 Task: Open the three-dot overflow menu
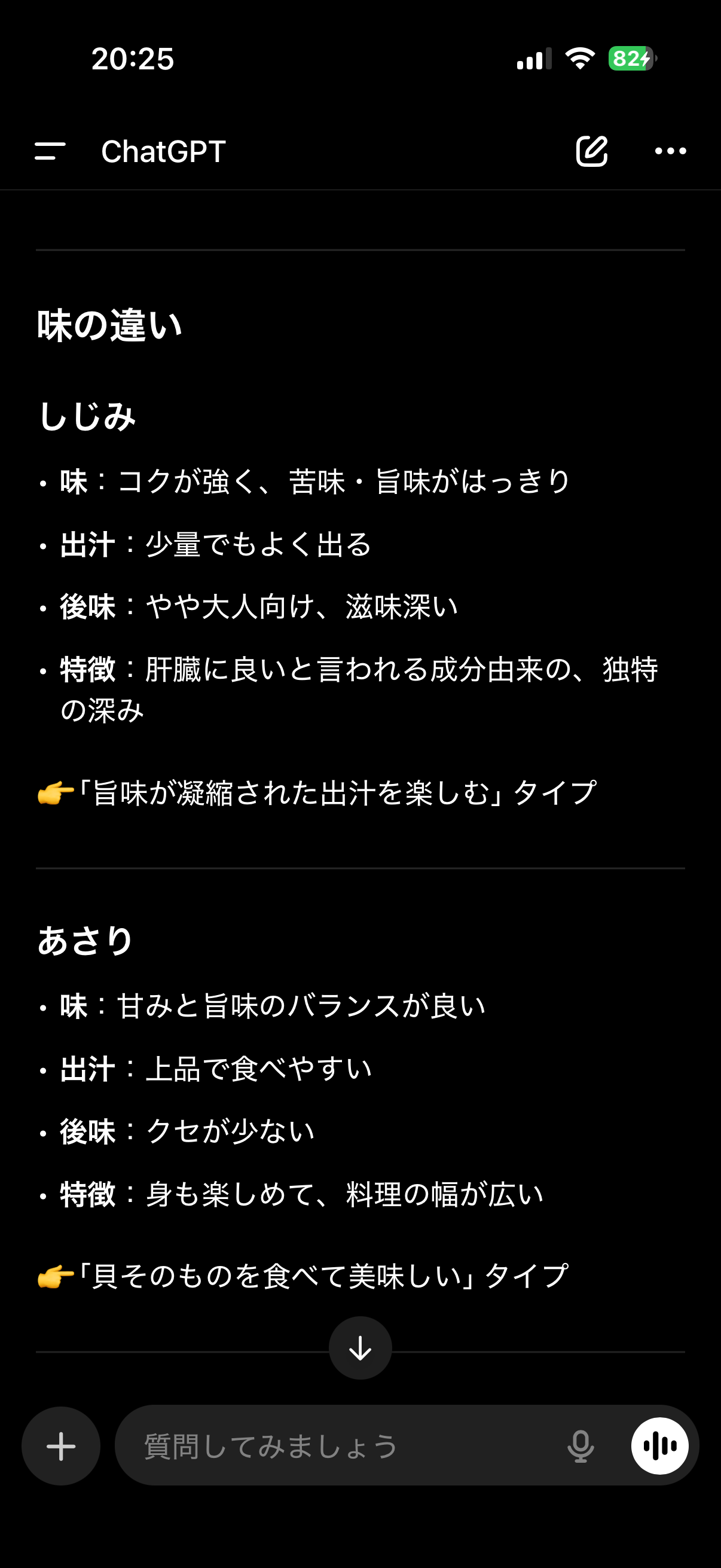click(x=670, y=151)
